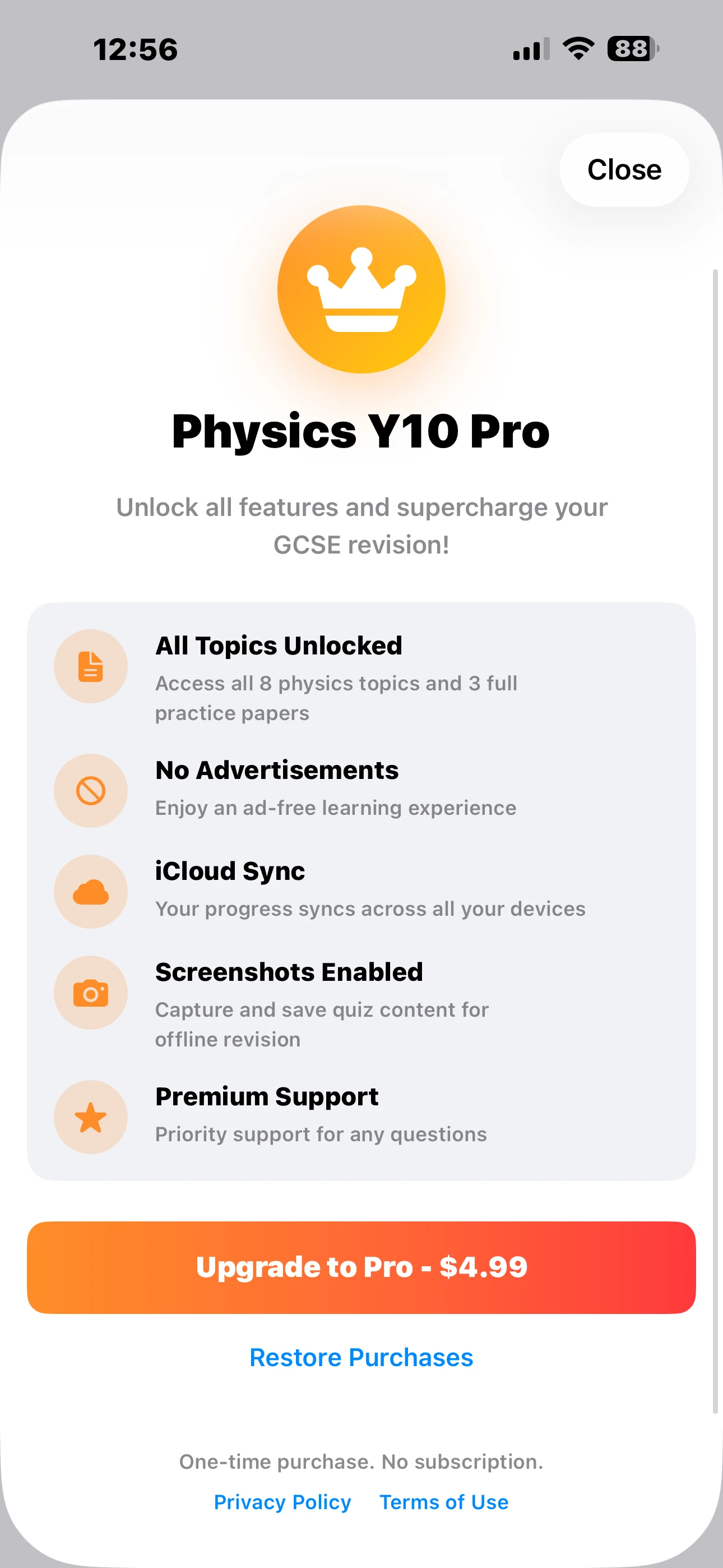The height and width of the screenshot is (1568, 723).
Task: Tap the Premium Support star icon
Action: [x=90, y=1117]
